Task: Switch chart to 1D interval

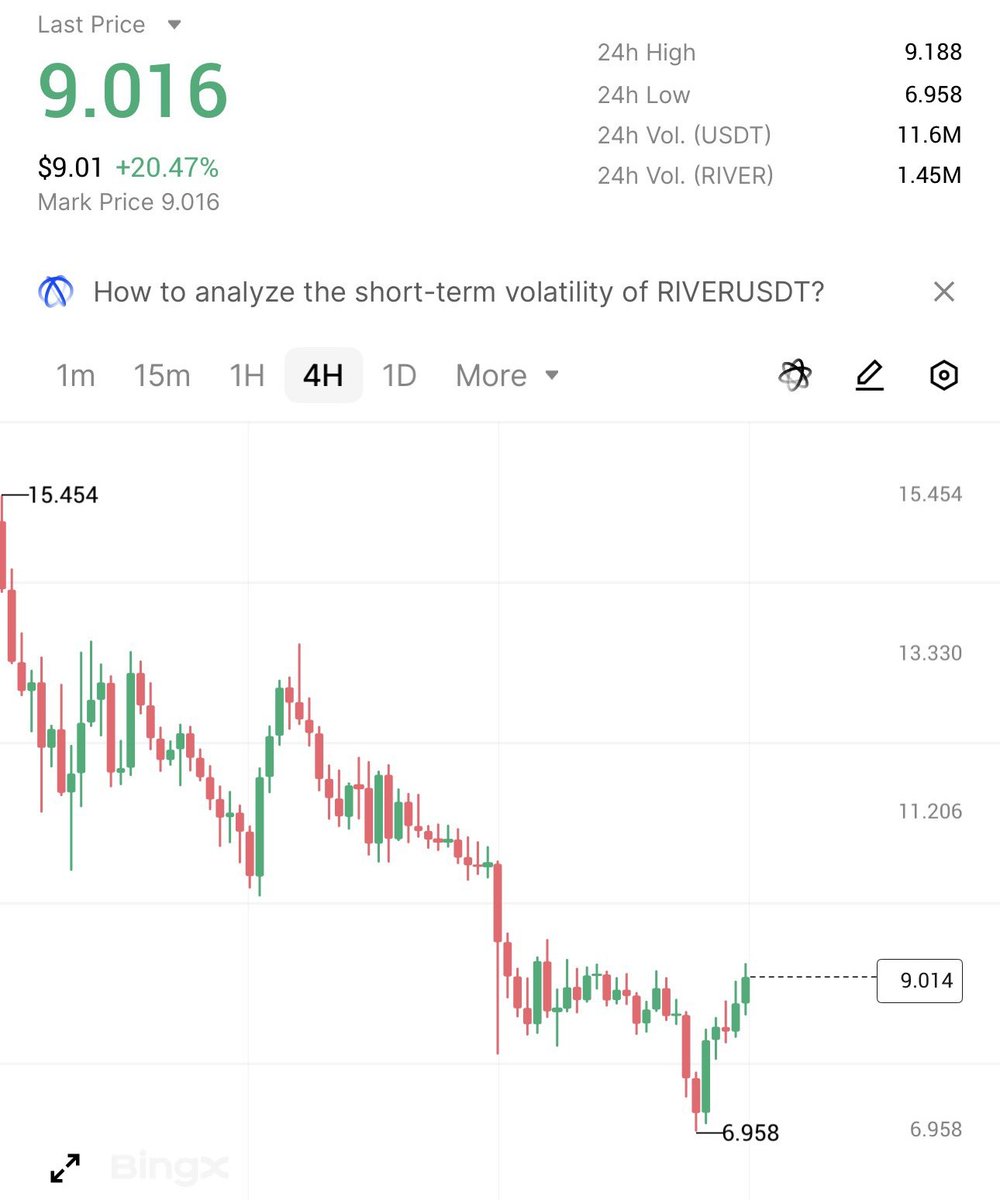Action: pos(399,376)
